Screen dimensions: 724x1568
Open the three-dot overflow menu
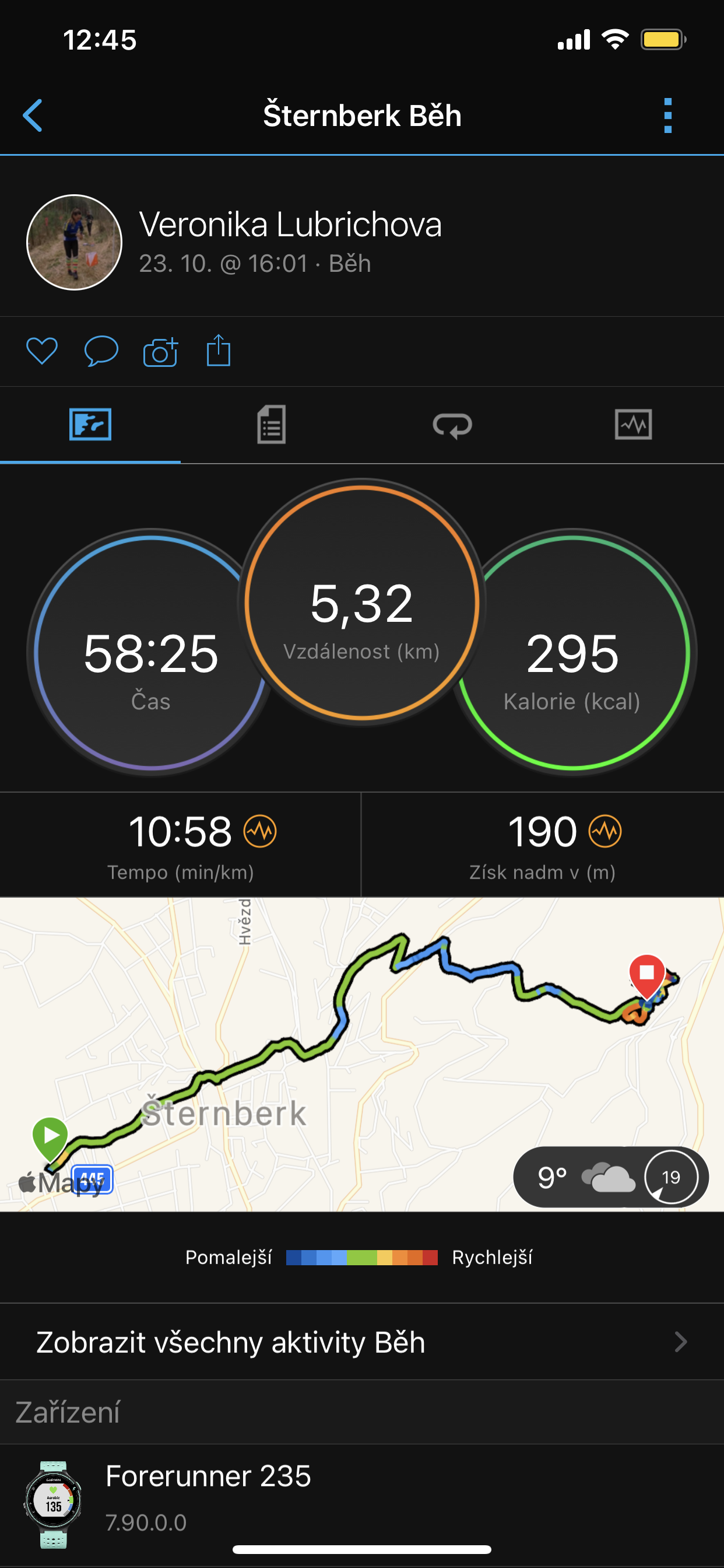(667, 115)
